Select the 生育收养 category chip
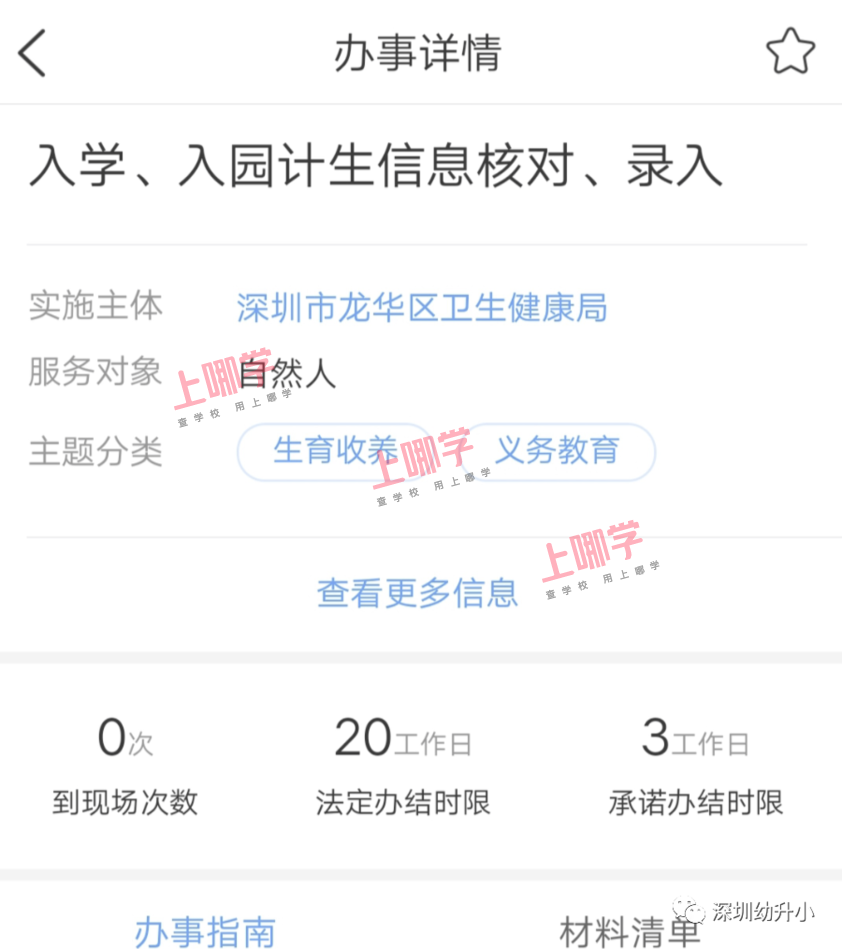 [x=334, y=452]
